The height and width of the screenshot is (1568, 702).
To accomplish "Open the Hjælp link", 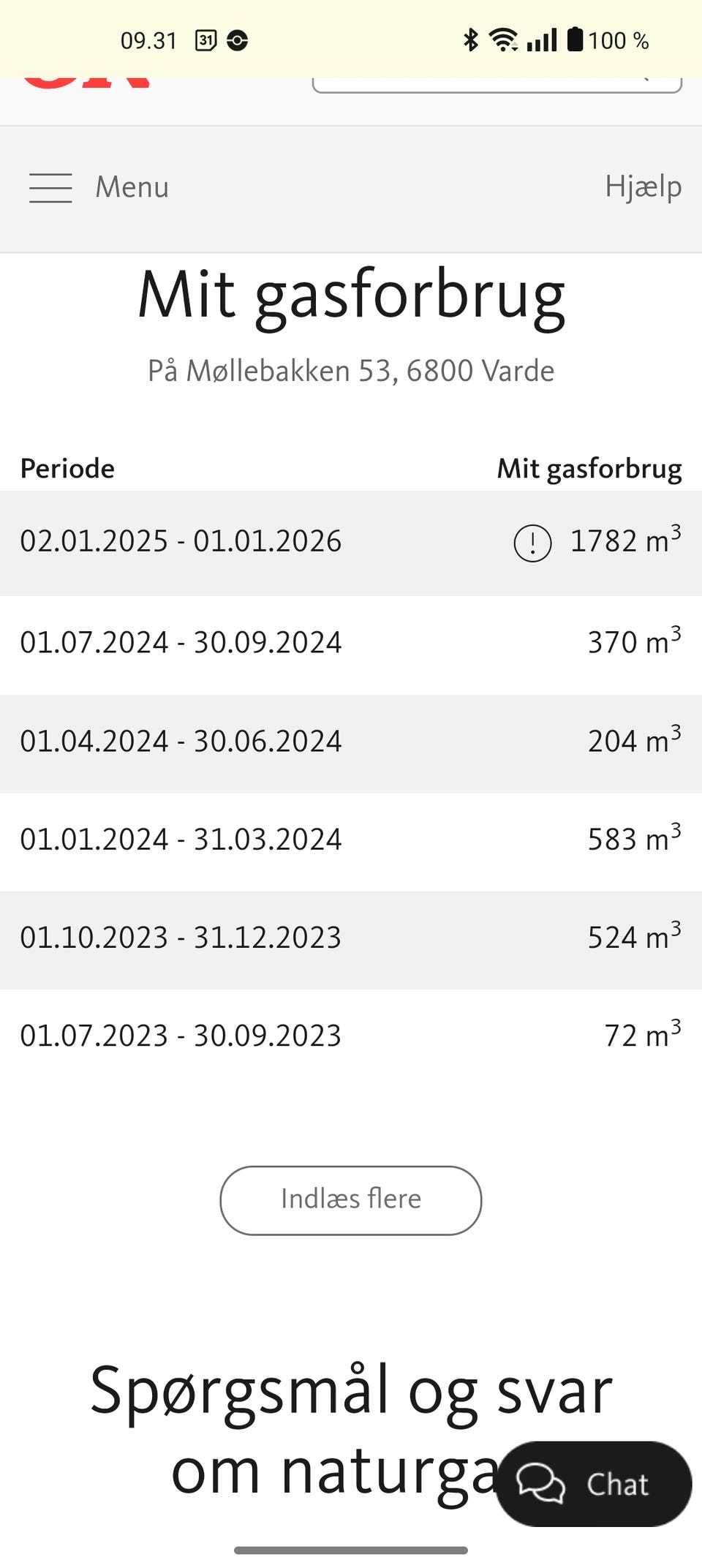I will [x=644, y=186].
